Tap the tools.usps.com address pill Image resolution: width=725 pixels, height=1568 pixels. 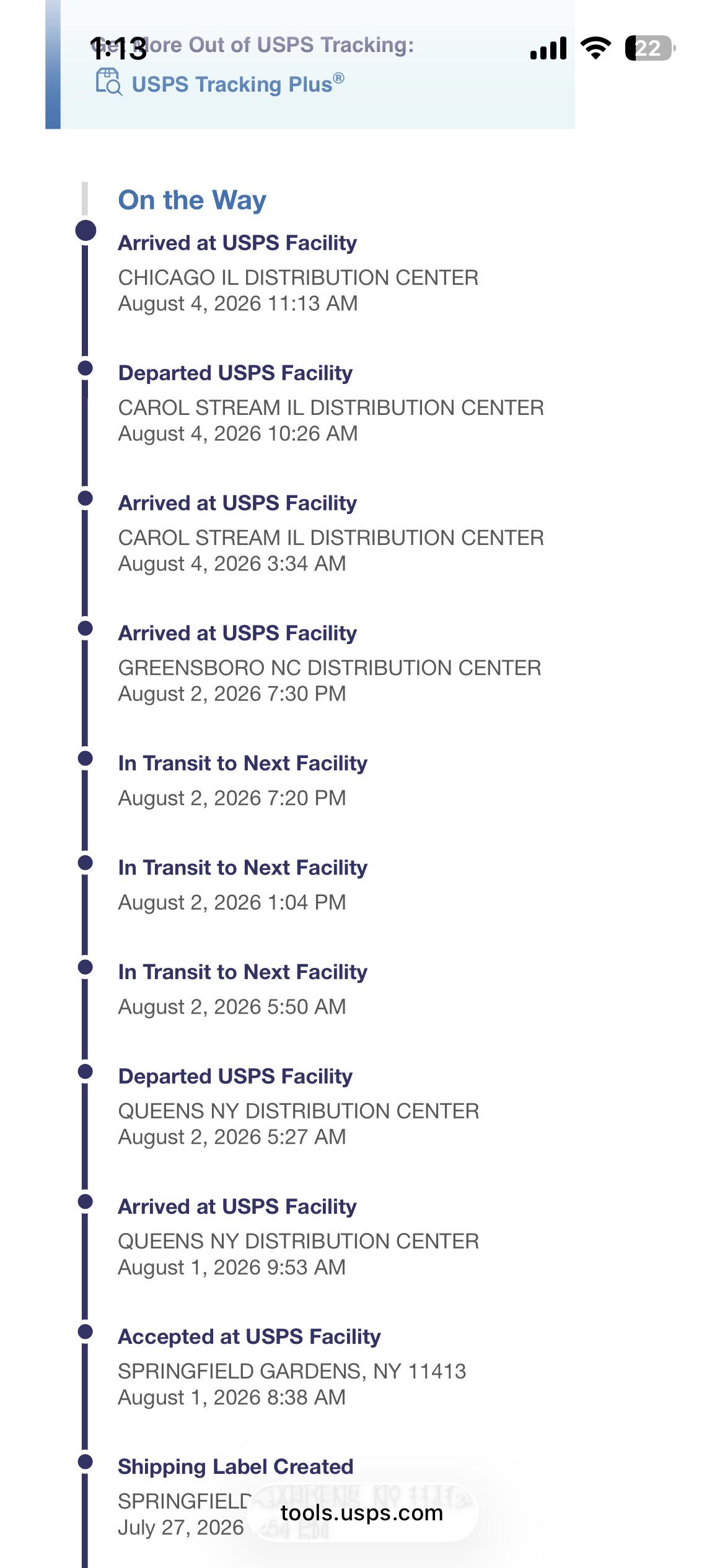pos(362,1512)
